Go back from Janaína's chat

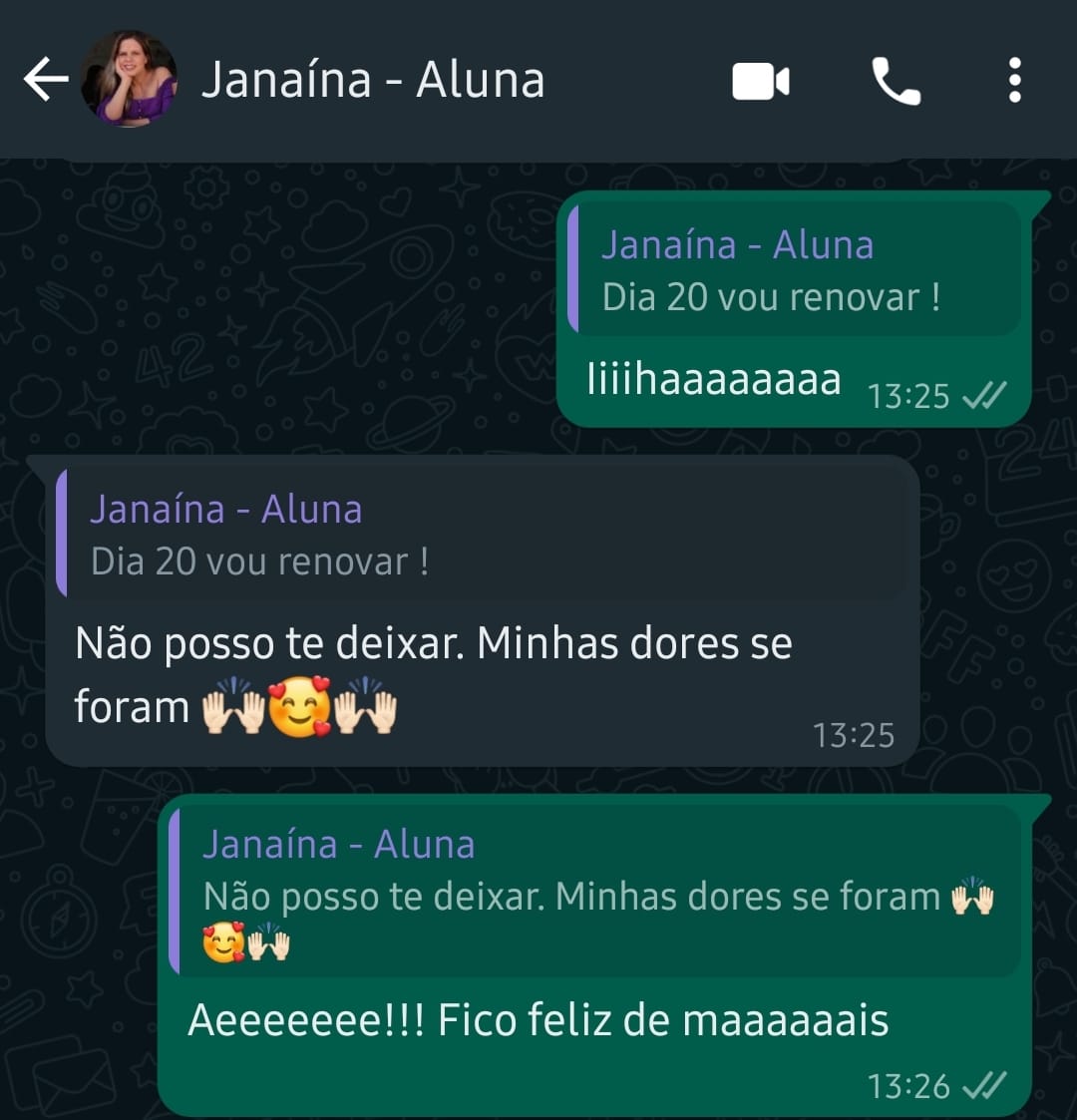(x=46, y=80)
